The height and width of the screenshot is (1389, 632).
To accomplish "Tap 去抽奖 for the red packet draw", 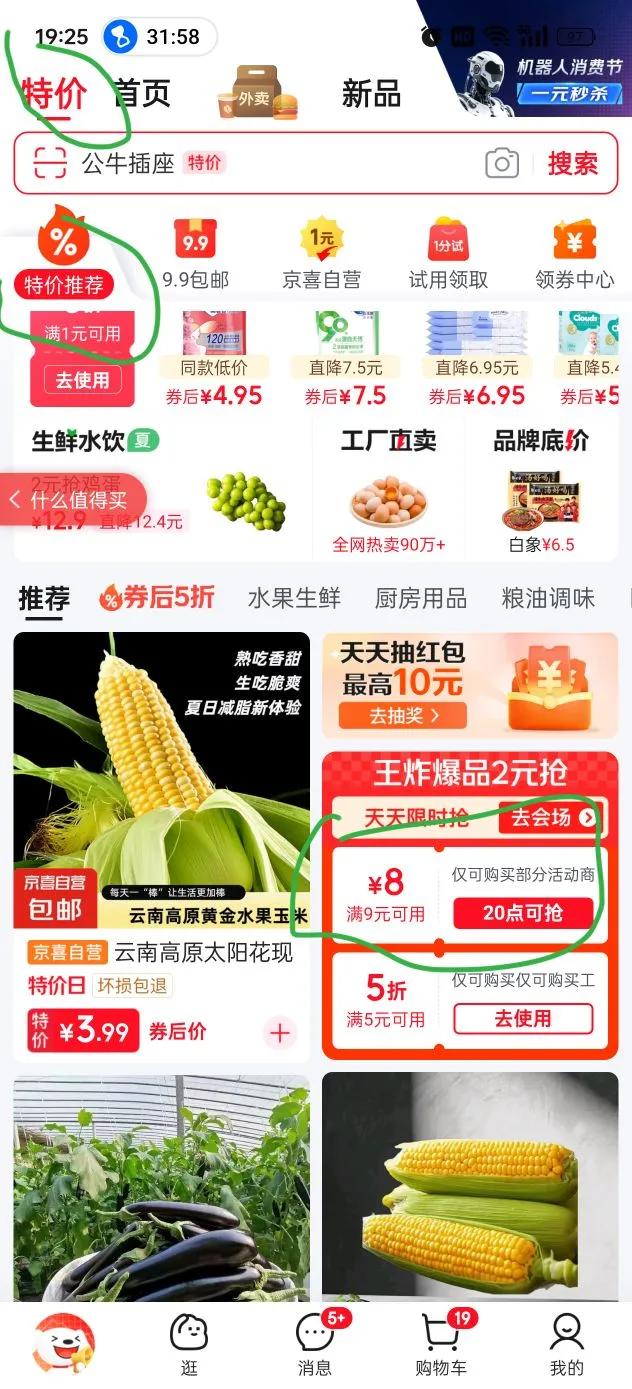I will click(x=404, y=715).
